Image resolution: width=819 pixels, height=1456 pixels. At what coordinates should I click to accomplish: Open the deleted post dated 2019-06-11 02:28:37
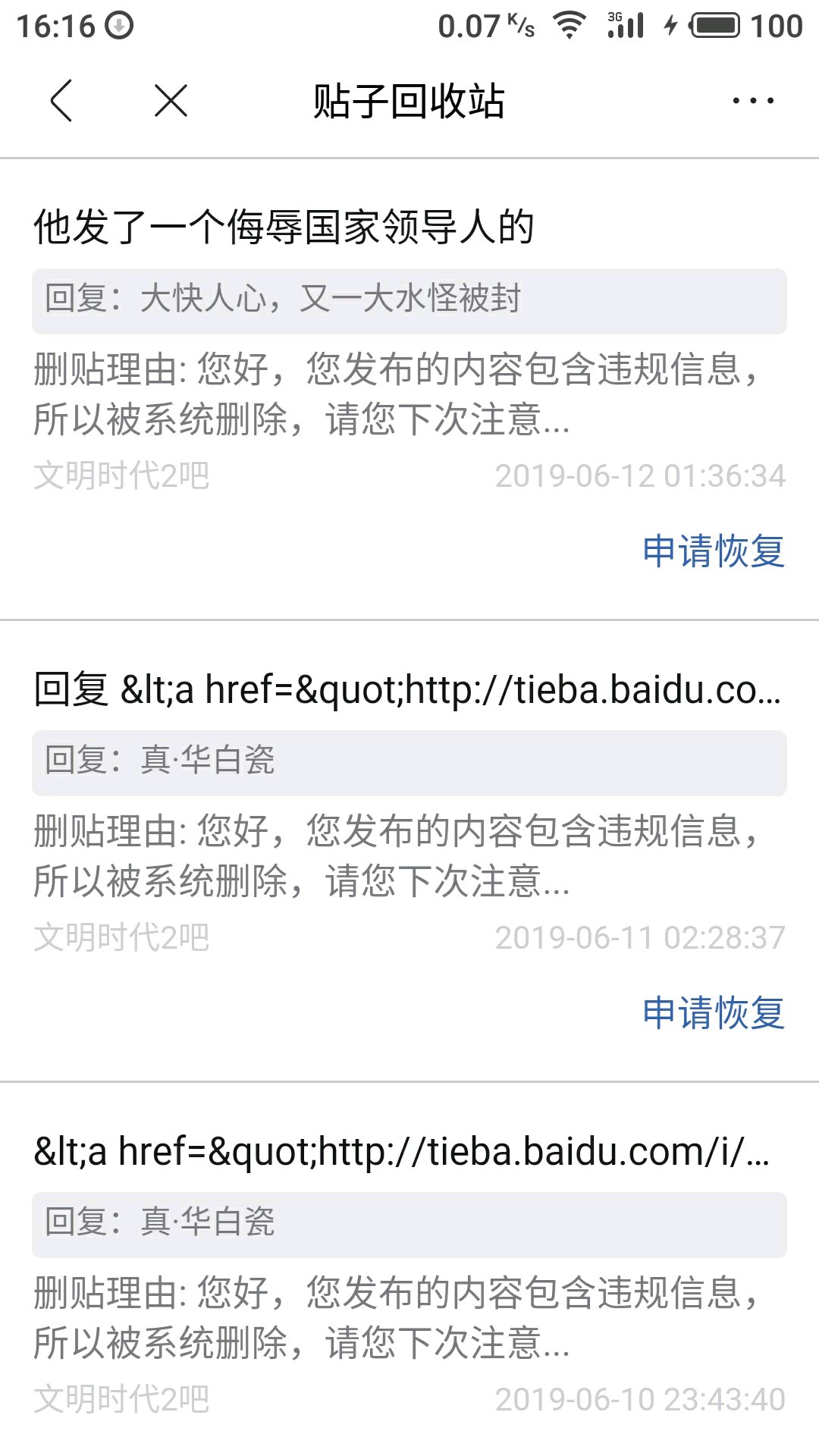coord(409,852)
